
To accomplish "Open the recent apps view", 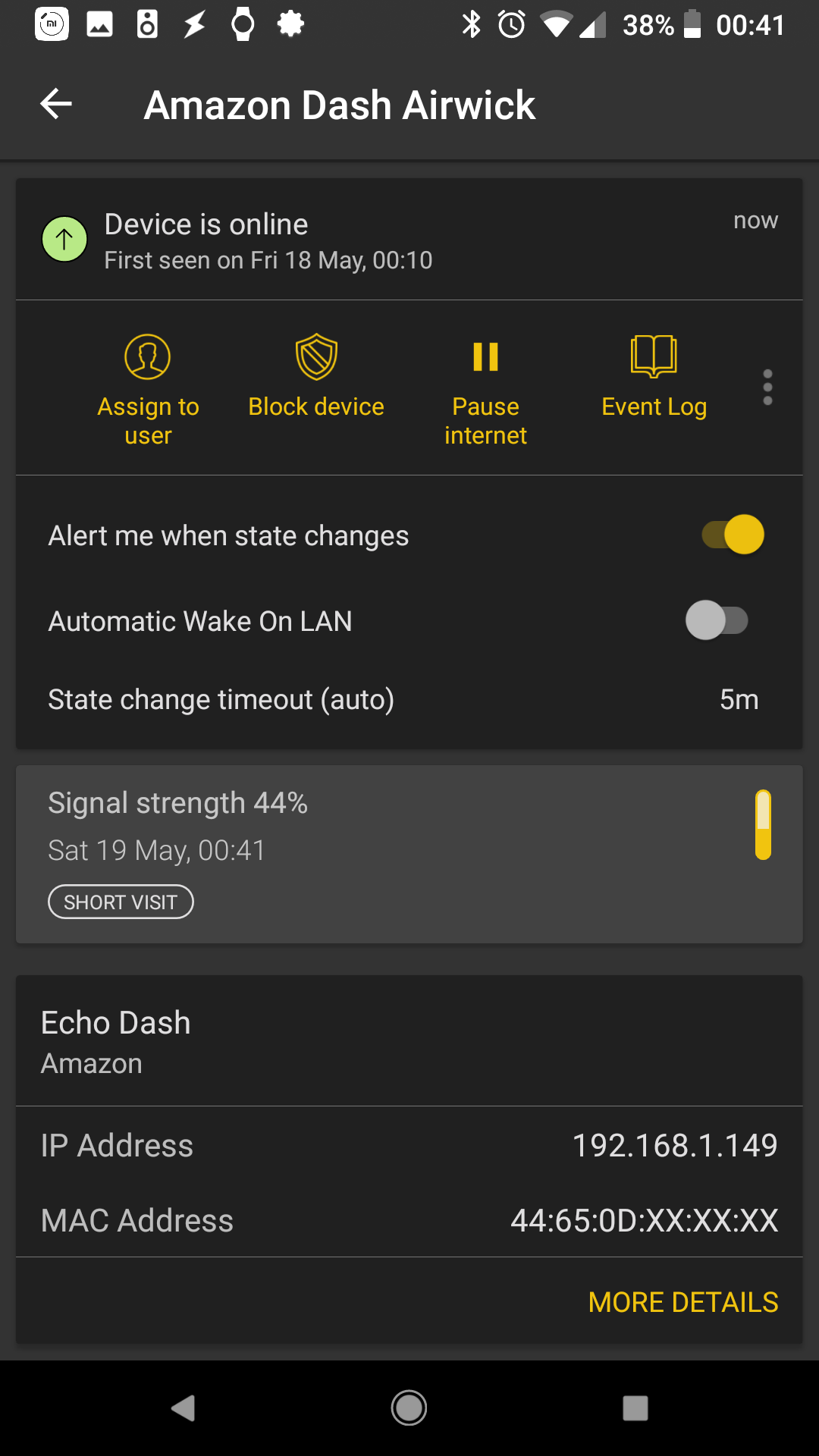I will pos(635,1408).
